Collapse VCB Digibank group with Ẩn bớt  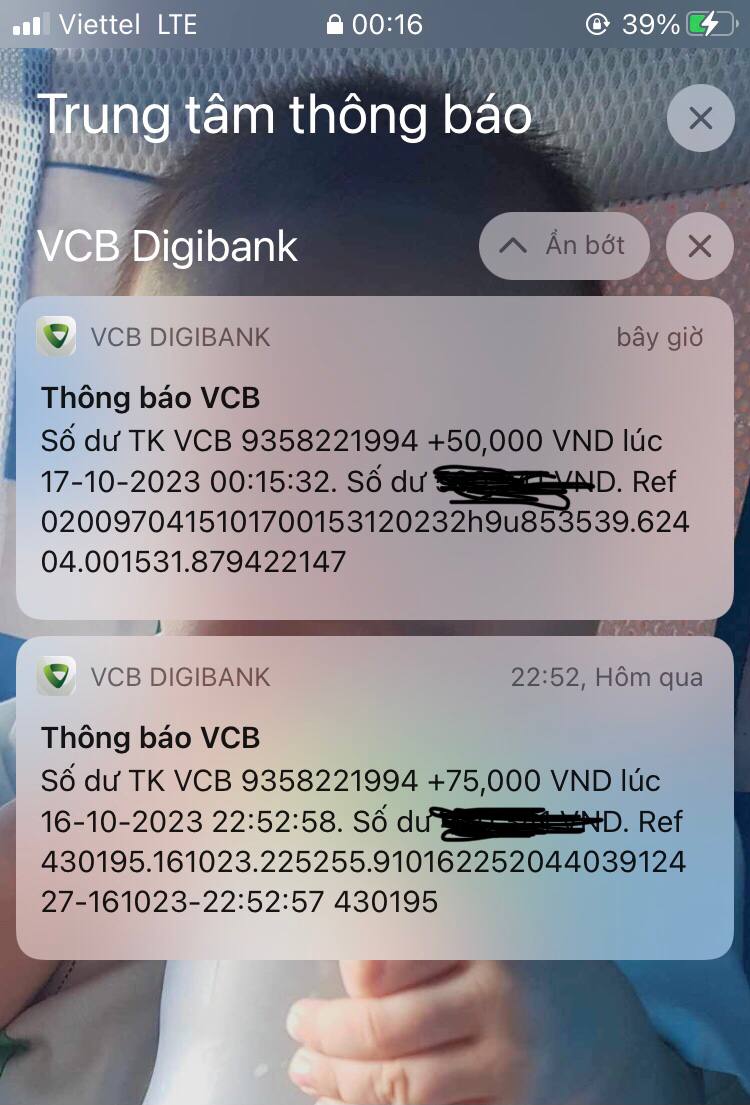564,245
